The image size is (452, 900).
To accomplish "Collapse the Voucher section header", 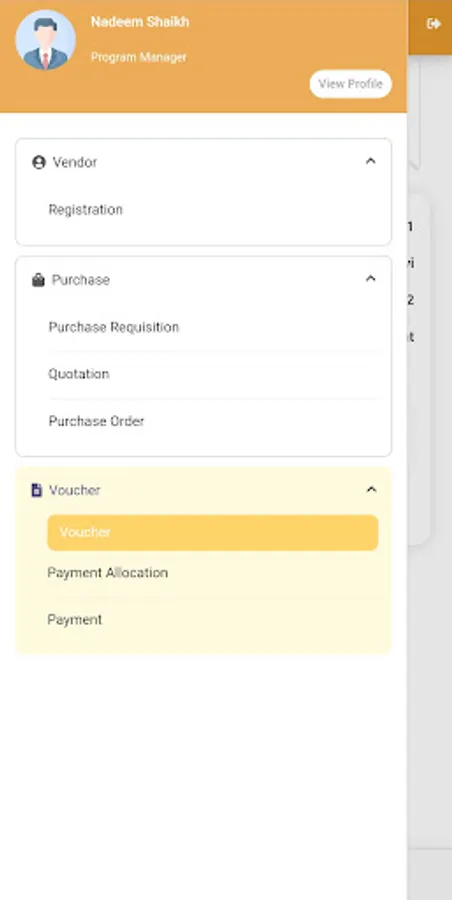I will coord(203,490).
